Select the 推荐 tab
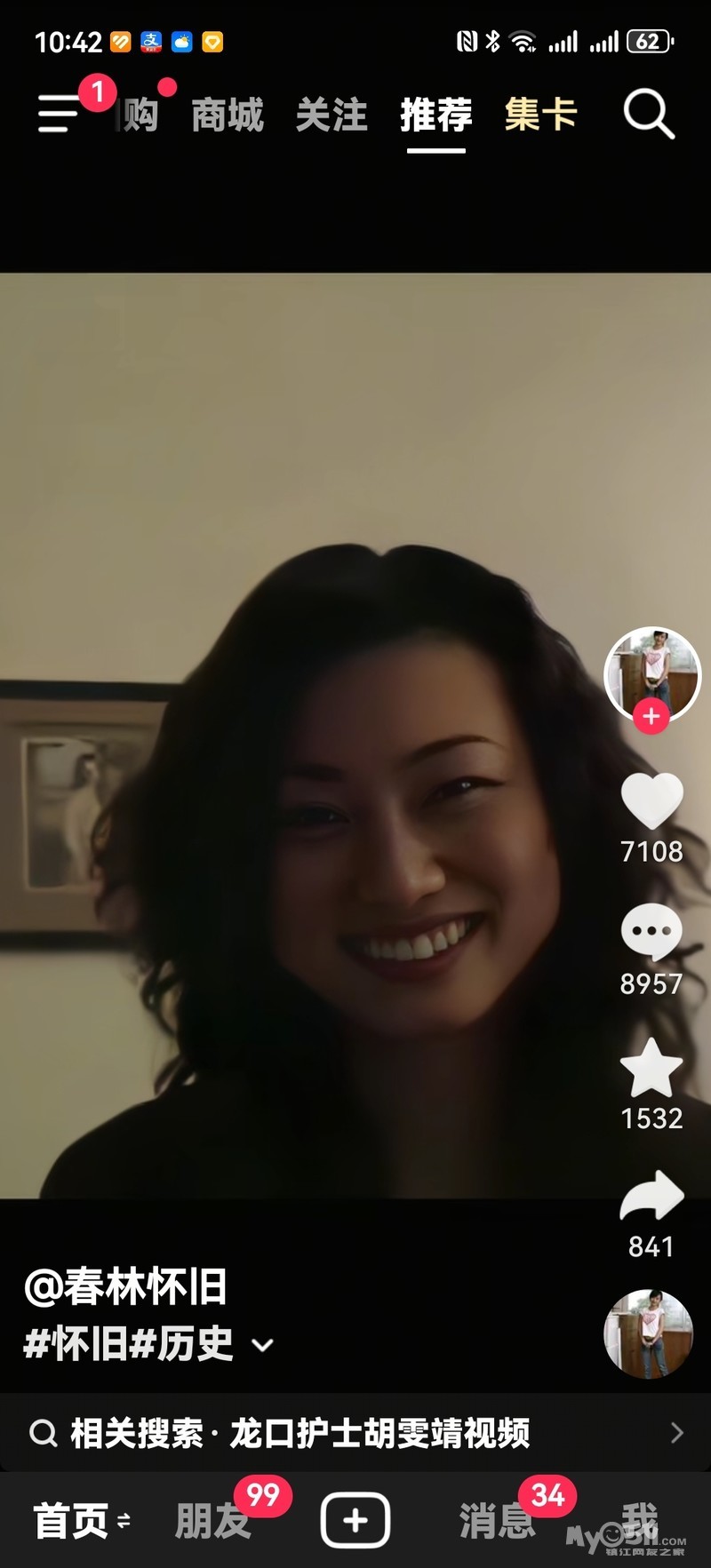 (x=435, y=115)
